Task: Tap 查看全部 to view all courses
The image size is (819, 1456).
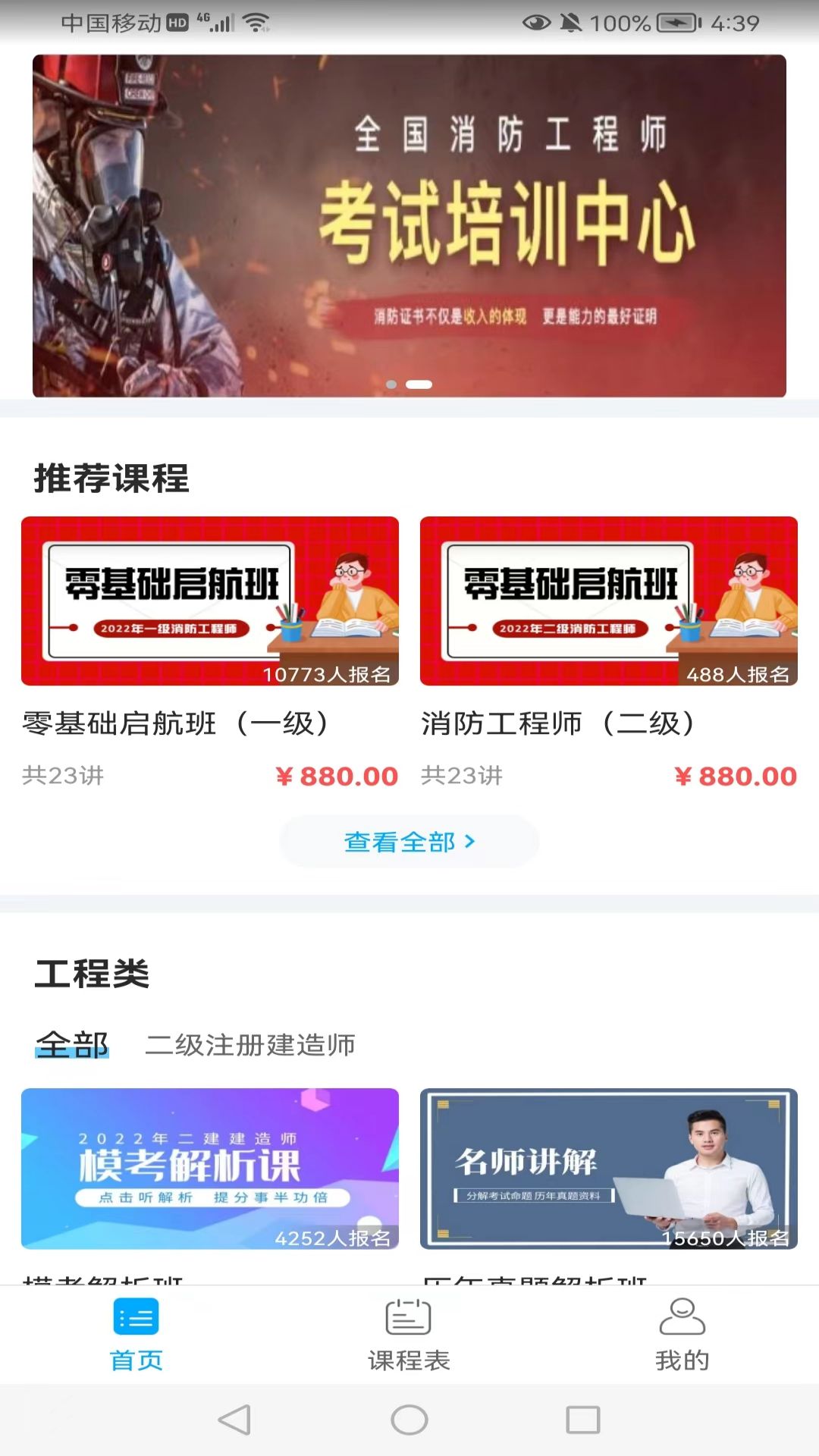Action: (x=409, y=842)
